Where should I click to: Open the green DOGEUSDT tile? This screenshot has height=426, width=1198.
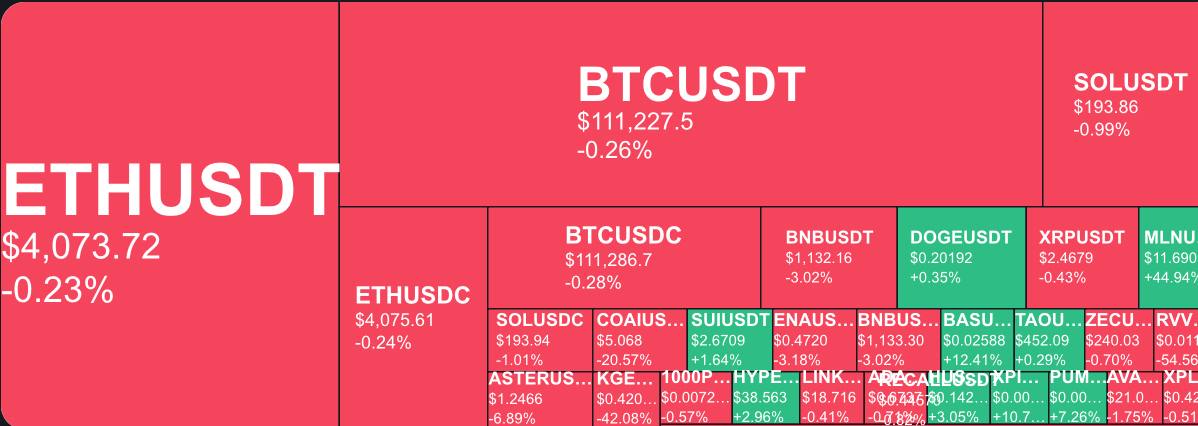(x=960, y=258)
